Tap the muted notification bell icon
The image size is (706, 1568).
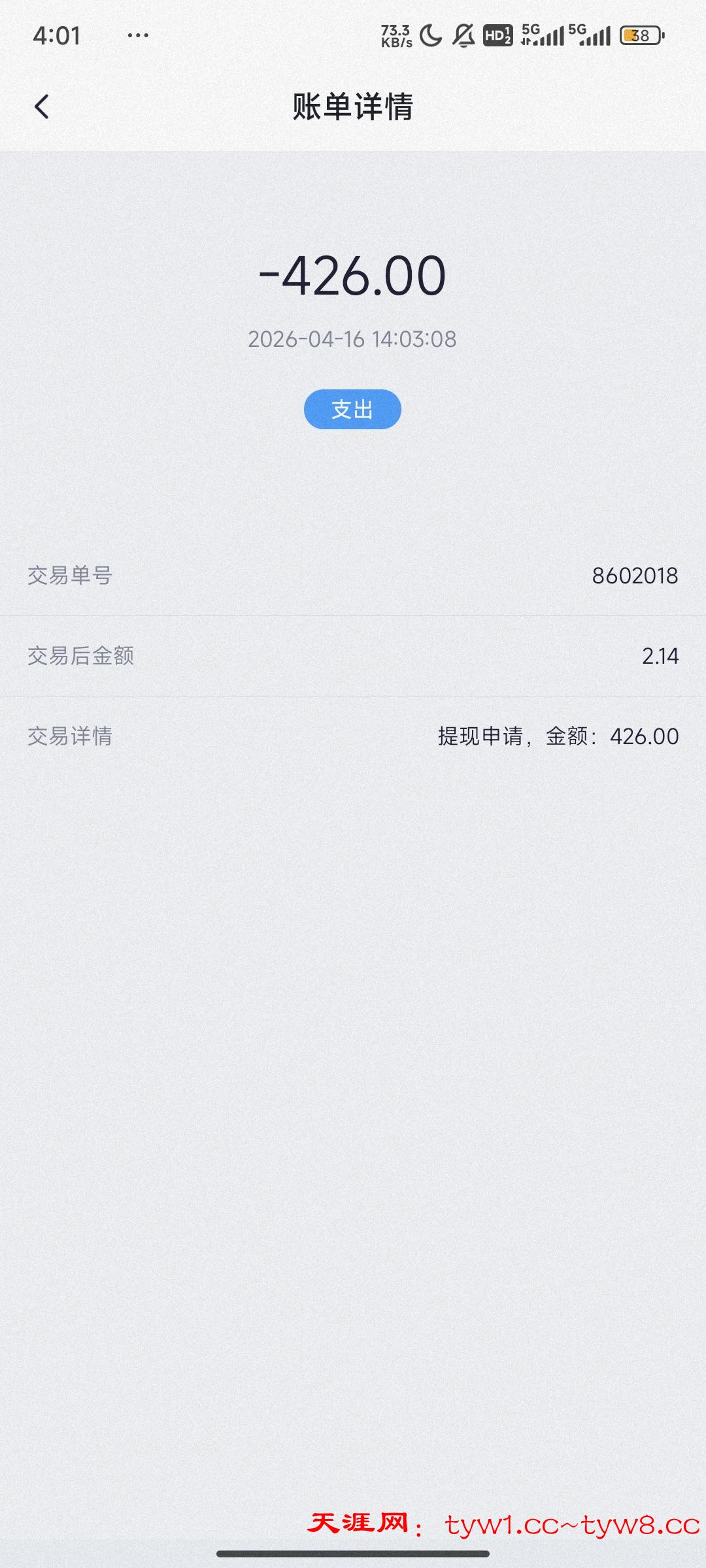[462, 36]
